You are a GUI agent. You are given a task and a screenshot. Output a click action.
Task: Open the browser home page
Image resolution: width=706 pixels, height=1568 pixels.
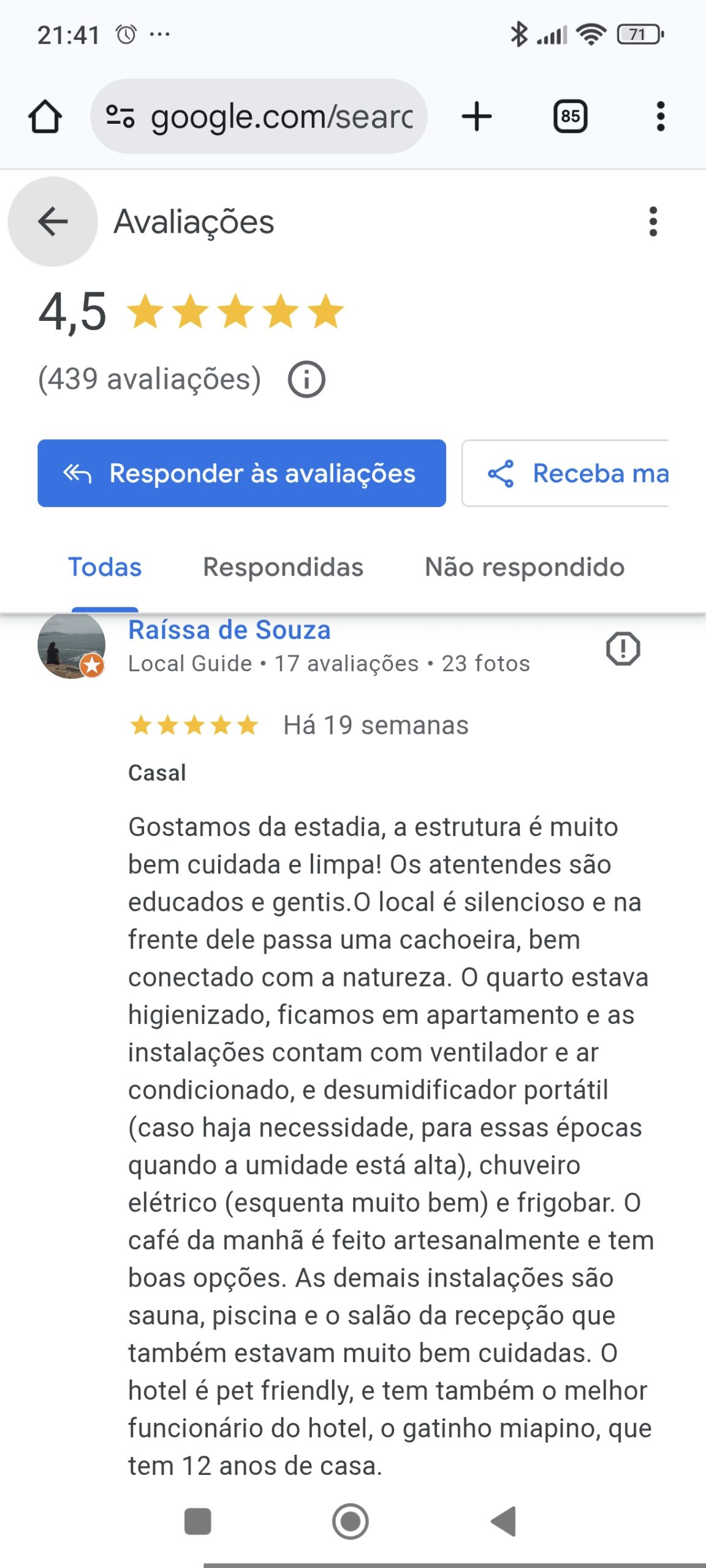pos(45,116)
